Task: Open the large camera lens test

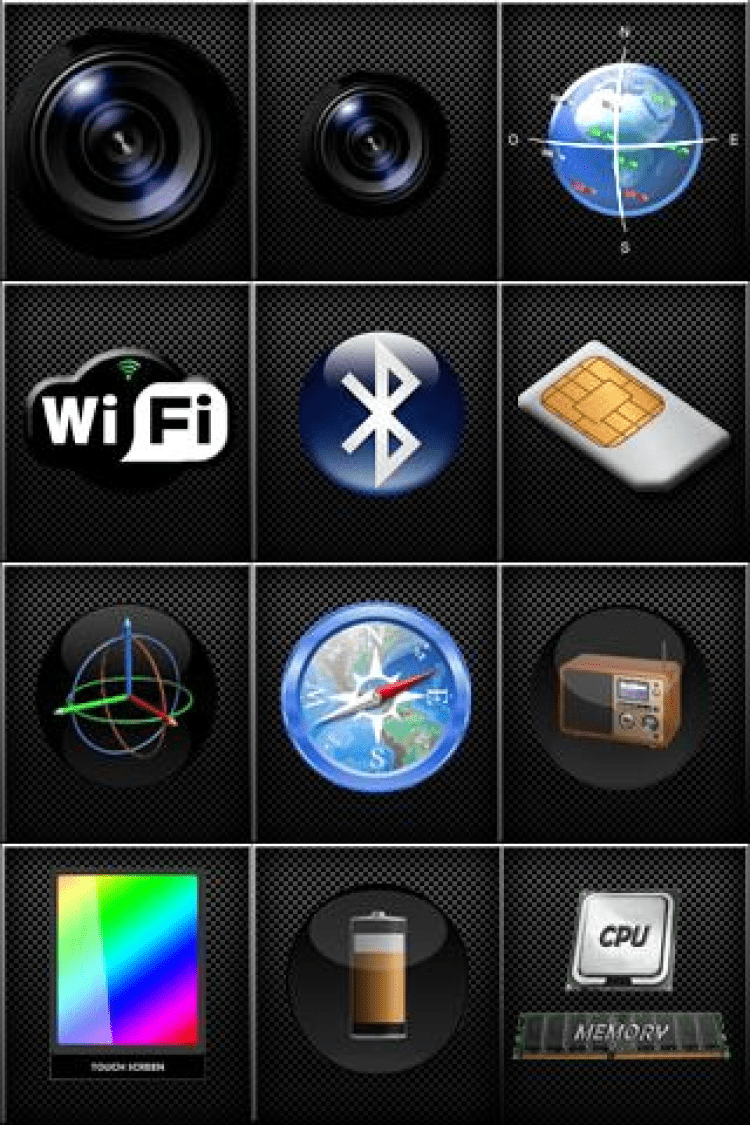Action: tap(125, 141)
